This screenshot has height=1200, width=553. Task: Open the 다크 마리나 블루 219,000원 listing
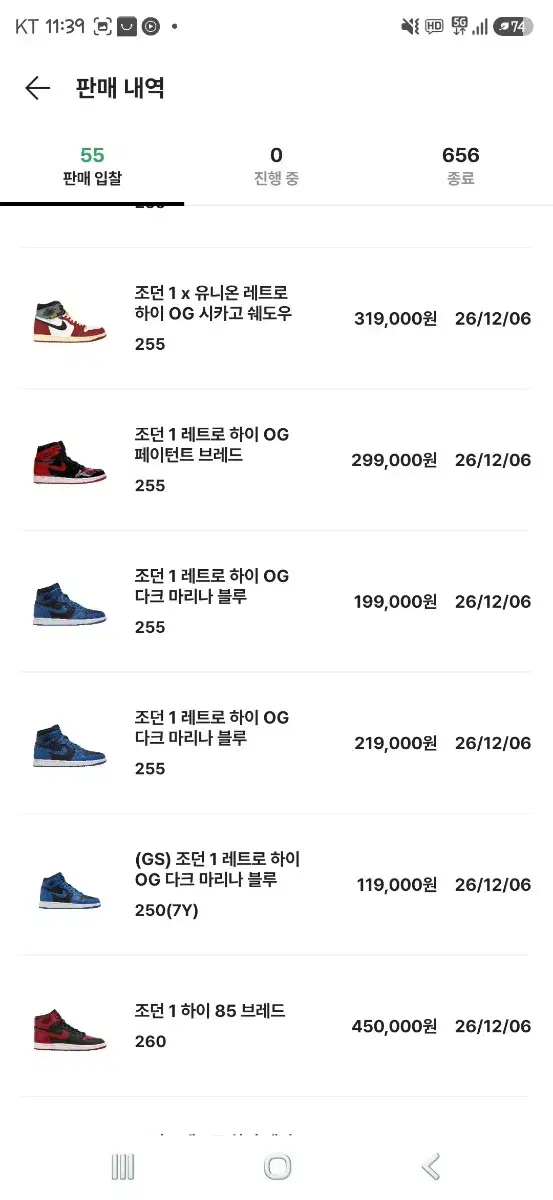pyautogui.click(x=276, y=743)
